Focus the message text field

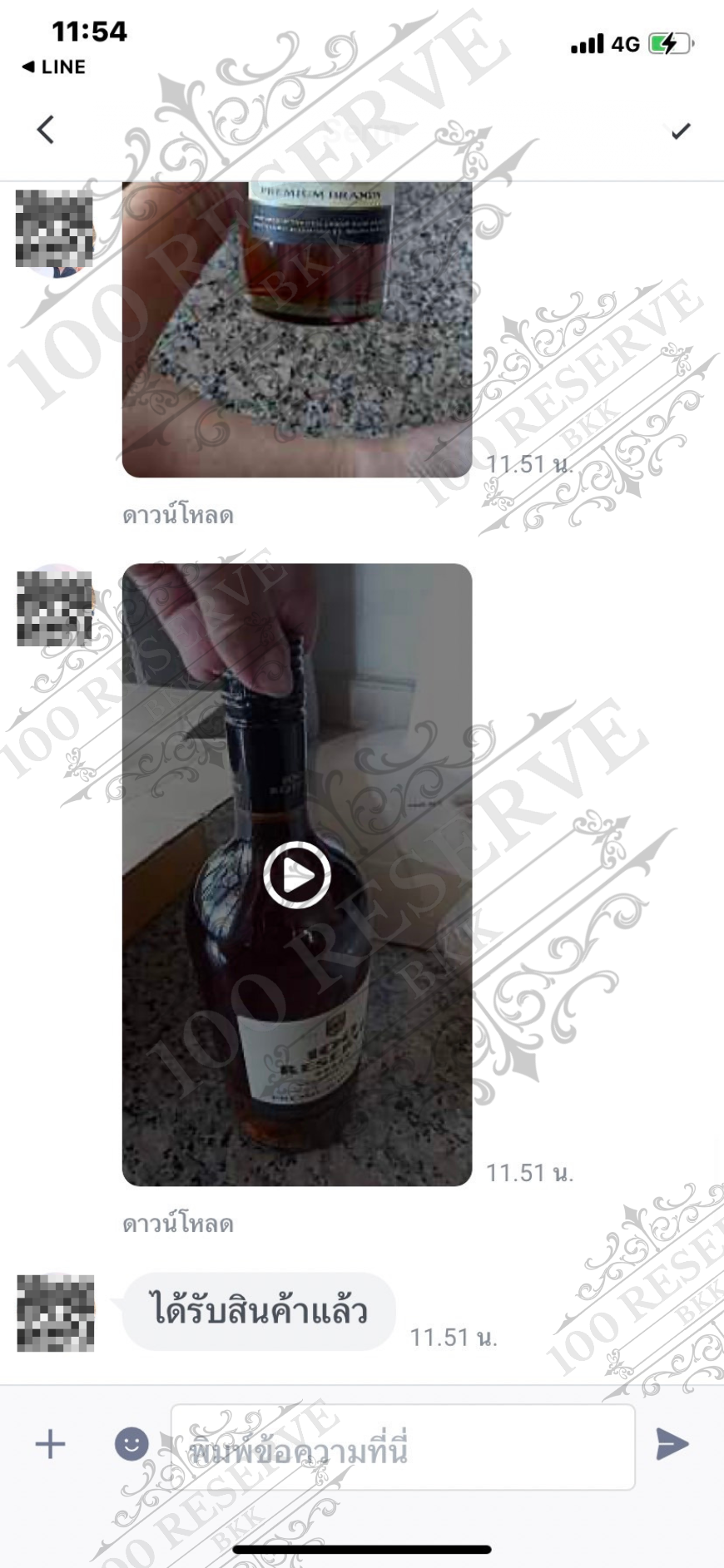coord(403,1447)
